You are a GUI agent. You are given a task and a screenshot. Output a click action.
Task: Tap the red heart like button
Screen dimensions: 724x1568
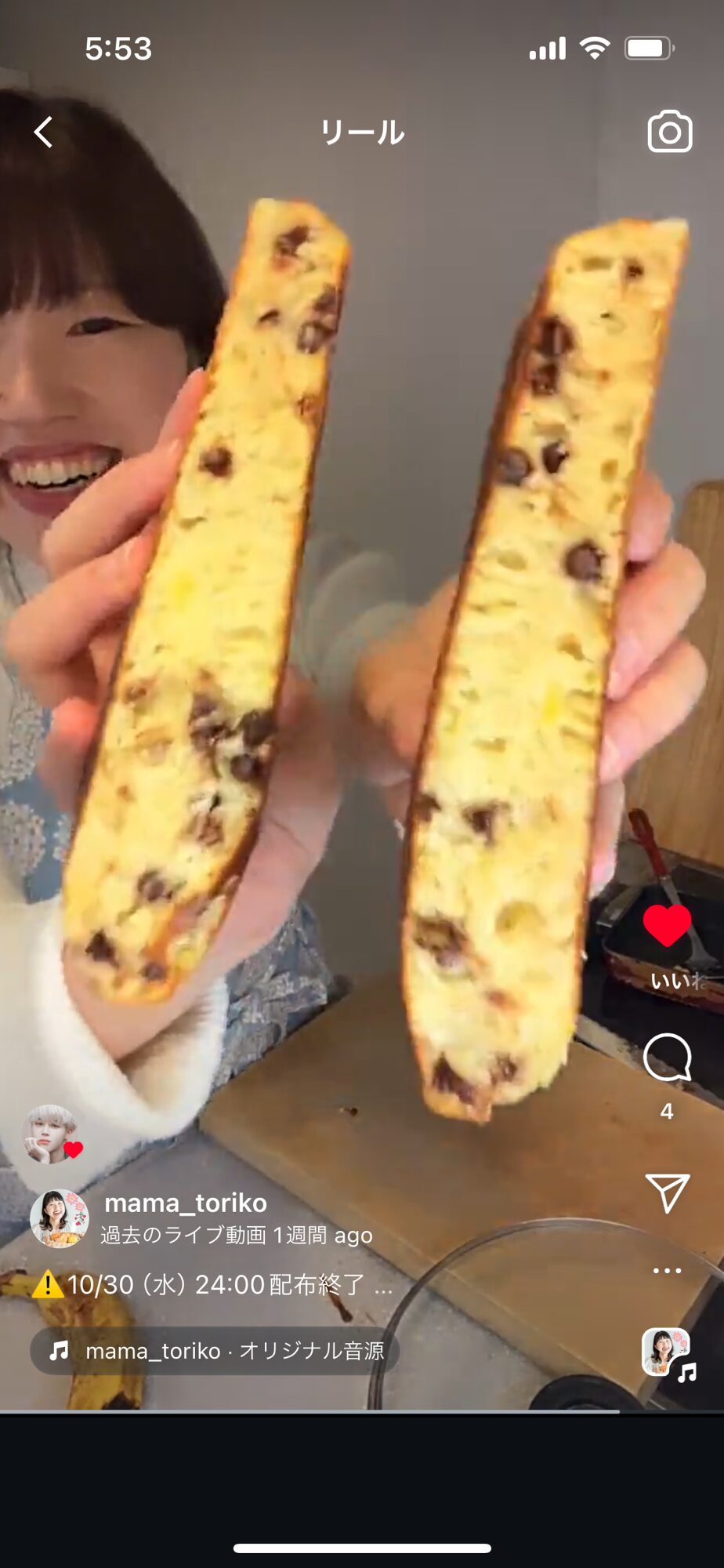pyautogui.click(x=667, y=926)
